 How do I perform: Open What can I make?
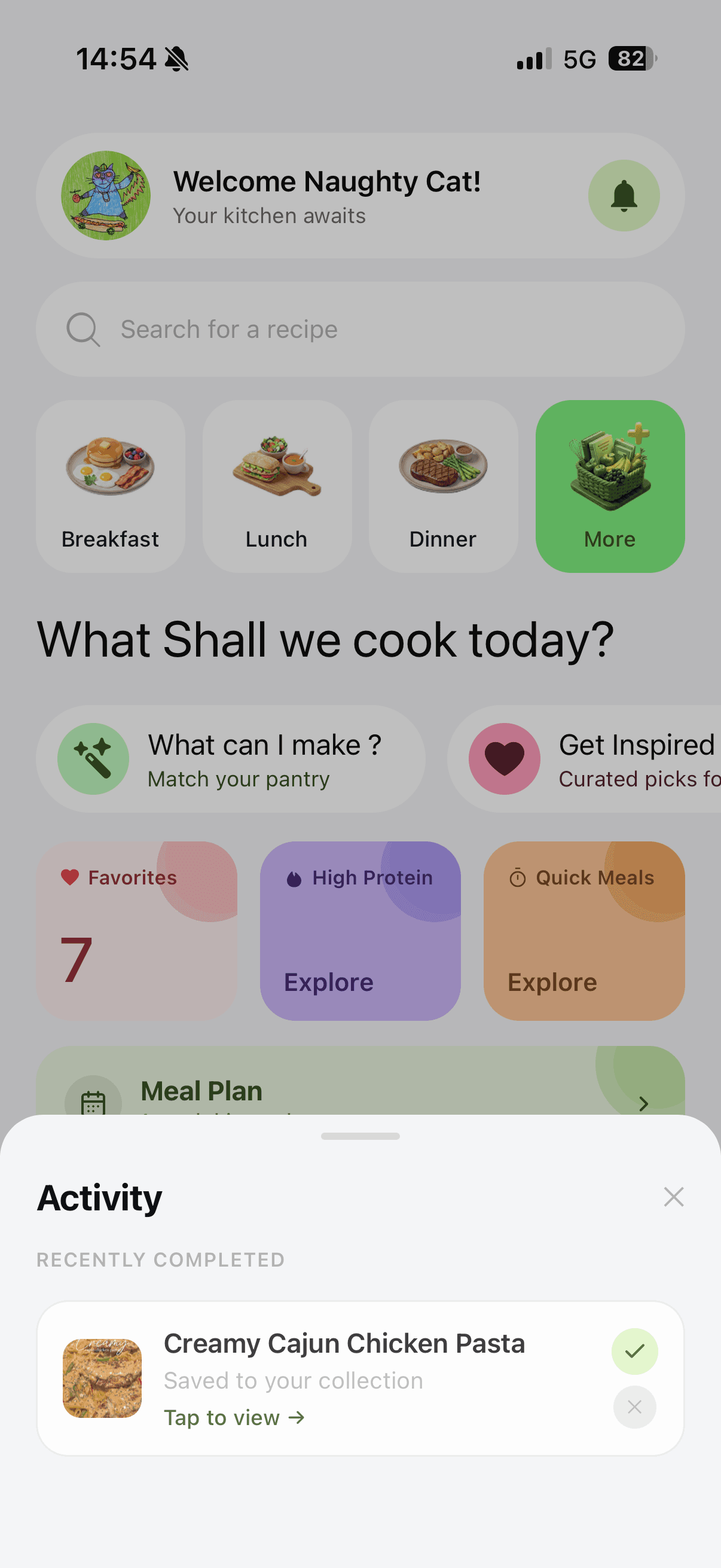pyautogui.click(x=230, y=758)
